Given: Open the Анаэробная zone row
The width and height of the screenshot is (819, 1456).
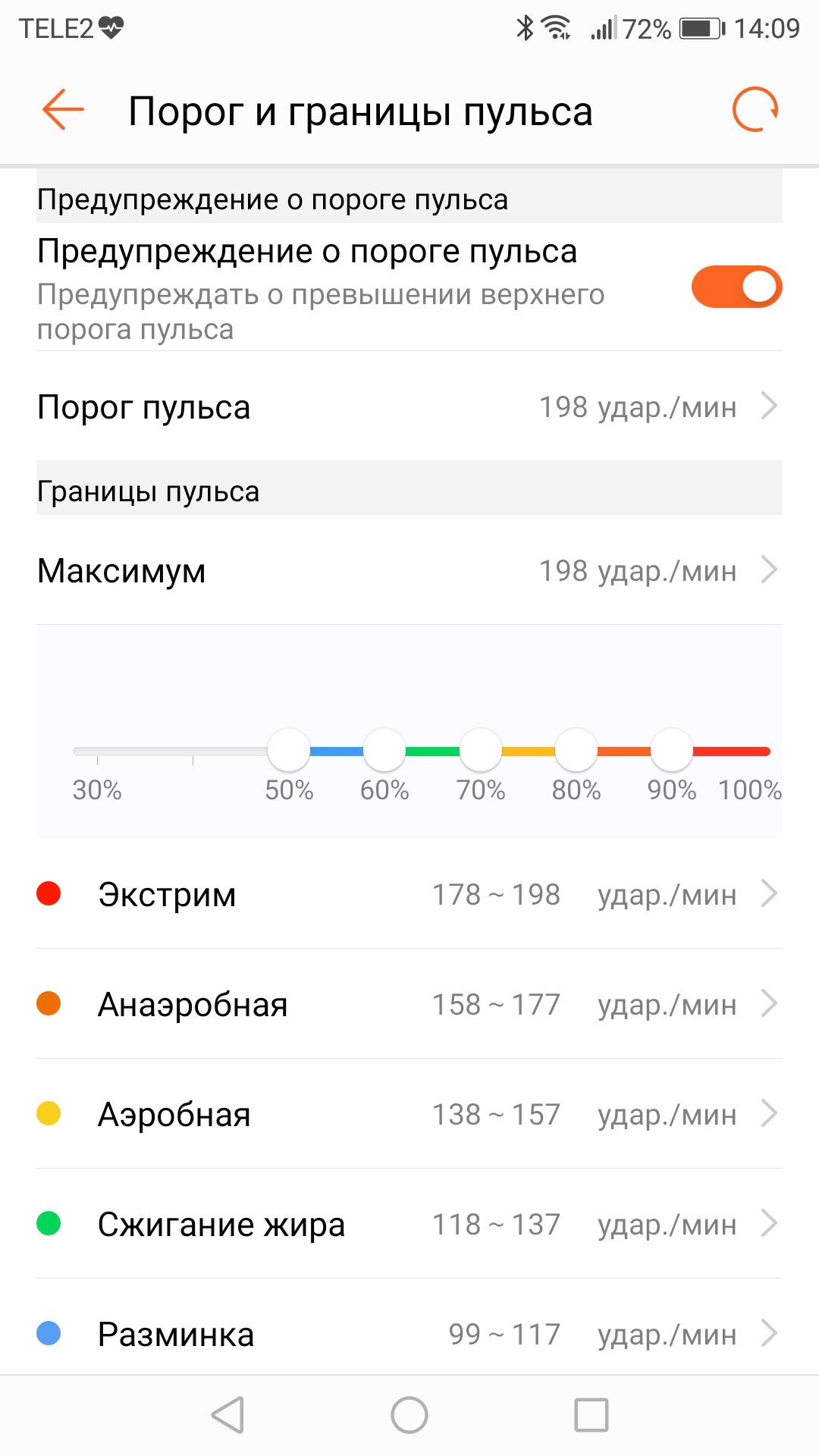Looking at the screenshot, I should click(409, 1004).
